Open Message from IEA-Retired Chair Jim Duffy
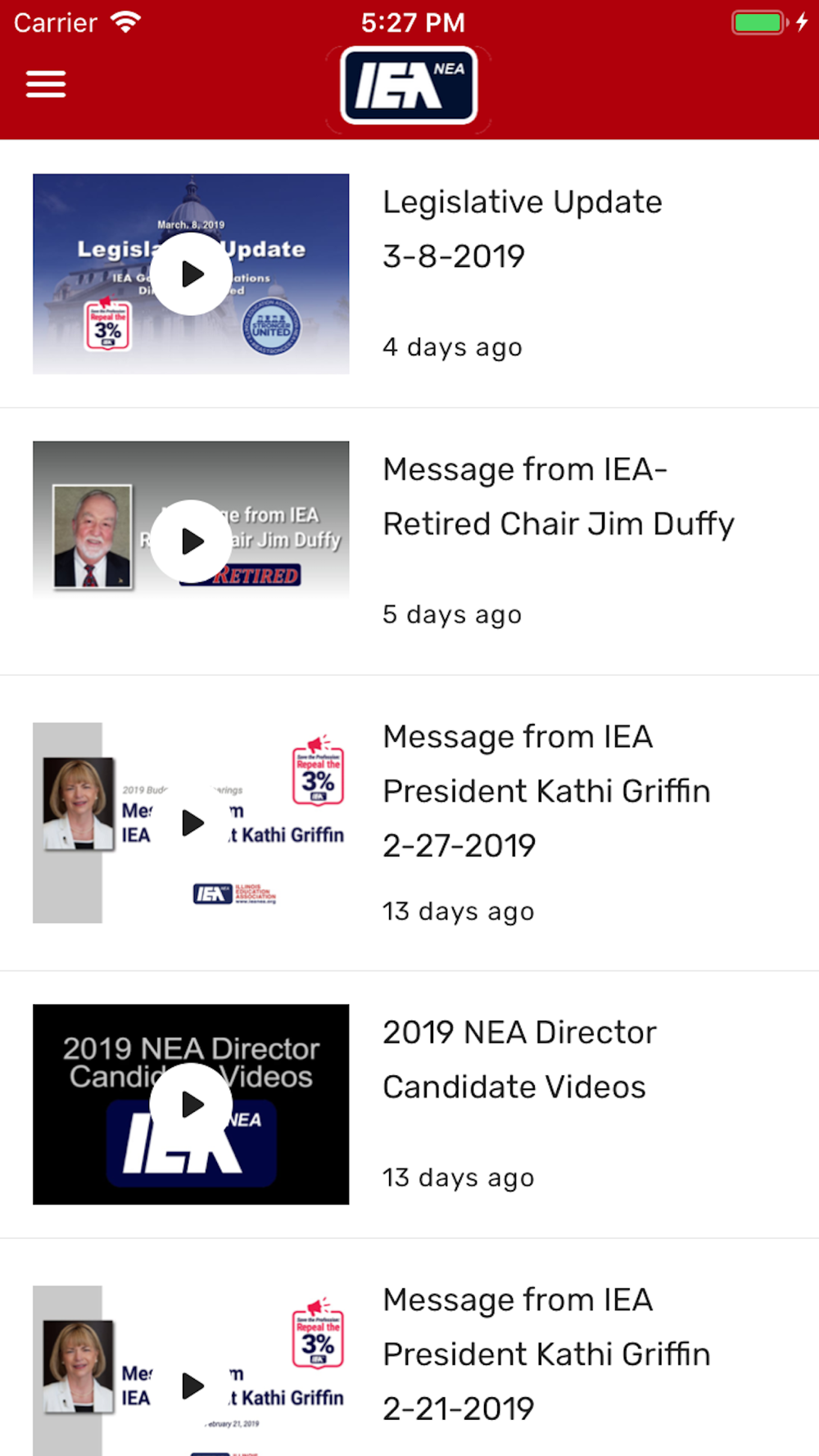The width and height of the screenshot is (819, 1456). click(558, 496)
